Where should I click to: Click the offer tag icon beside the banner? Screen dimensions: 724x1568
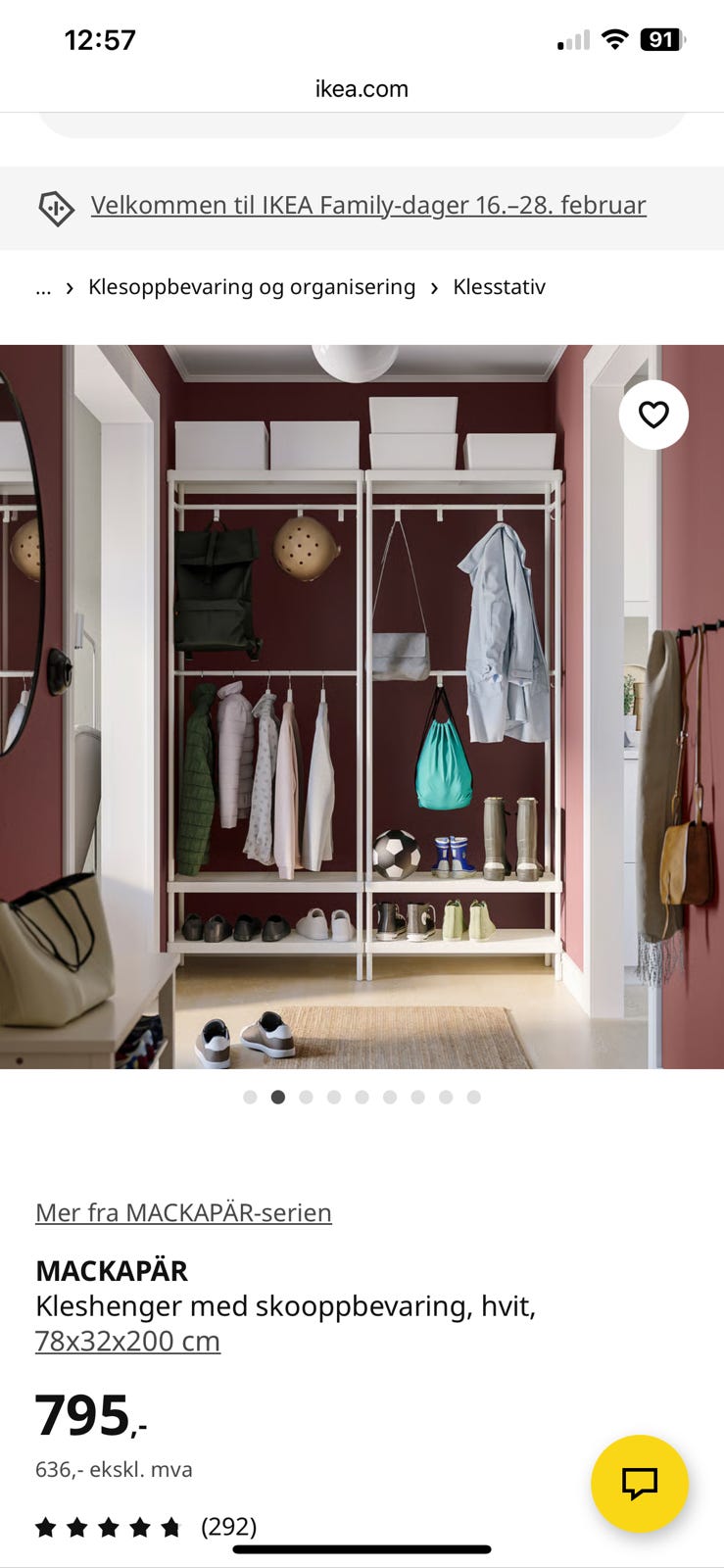[57, 206]
